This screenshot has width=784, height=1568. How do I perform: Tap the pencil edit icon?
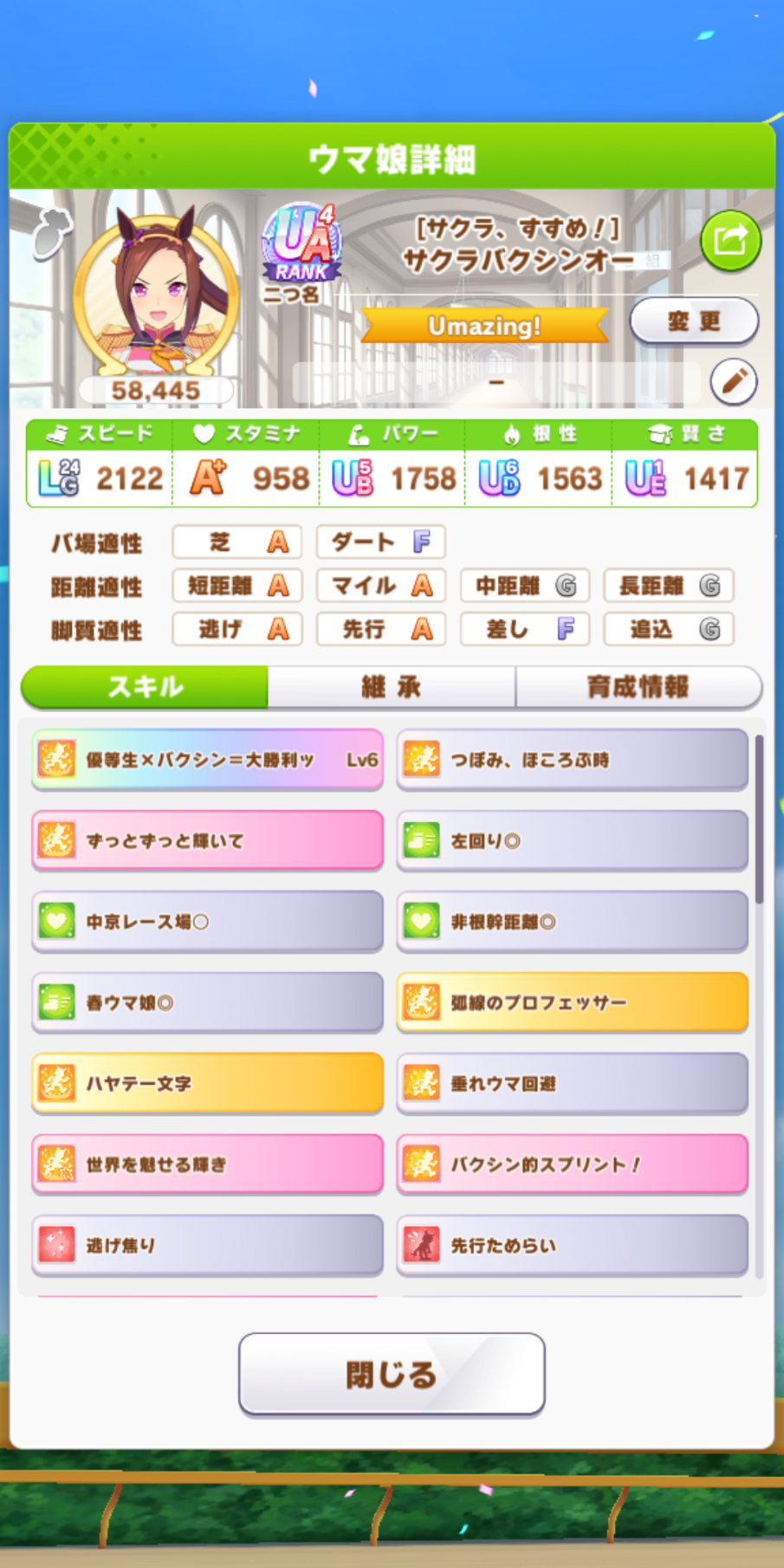[733, 381]
